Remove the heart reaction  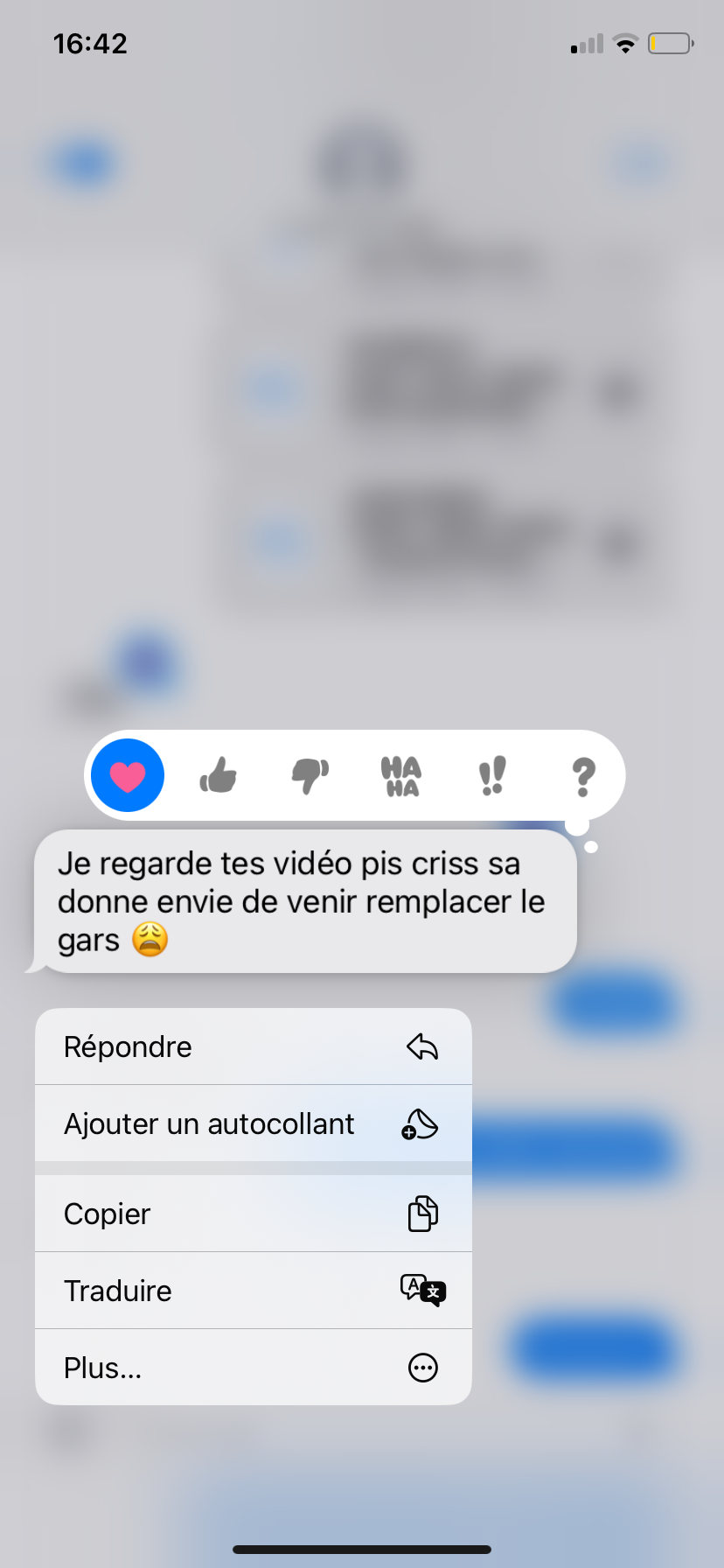pos(128,775)
